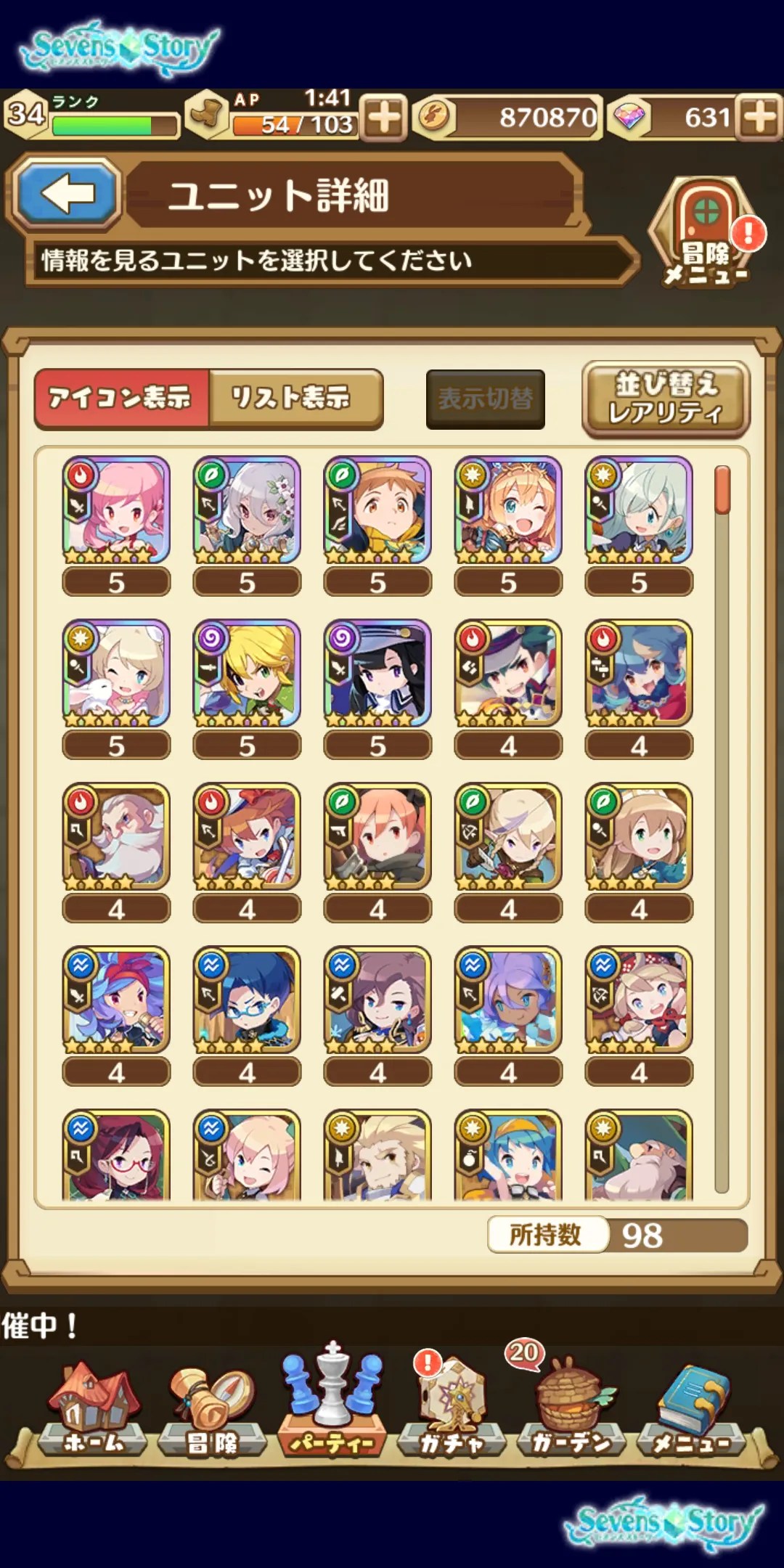Add AP with the plus button
The image size is (784, 1568).
[384, 117]
